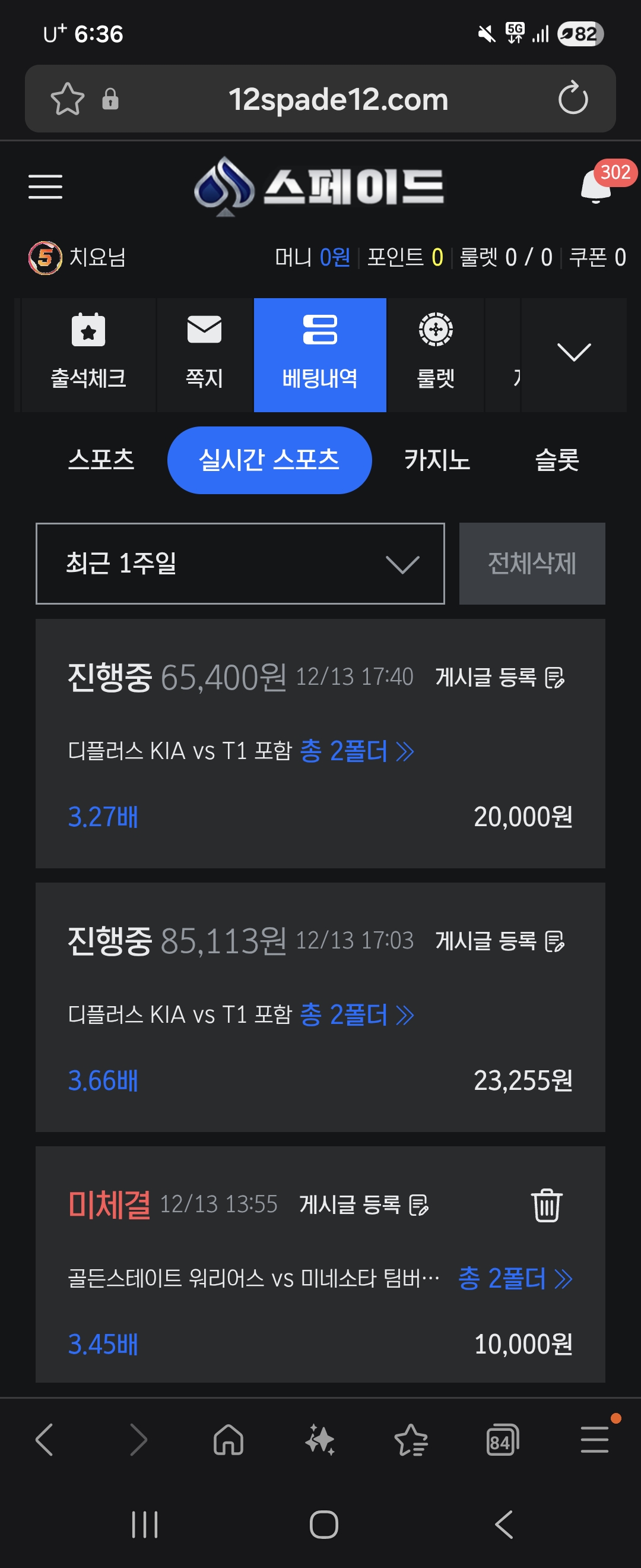The width and height of the screenshot is (641, 1568).
Task: Delete the 미체결 bet with the trash icon
Action: [x=546, y=1205]
